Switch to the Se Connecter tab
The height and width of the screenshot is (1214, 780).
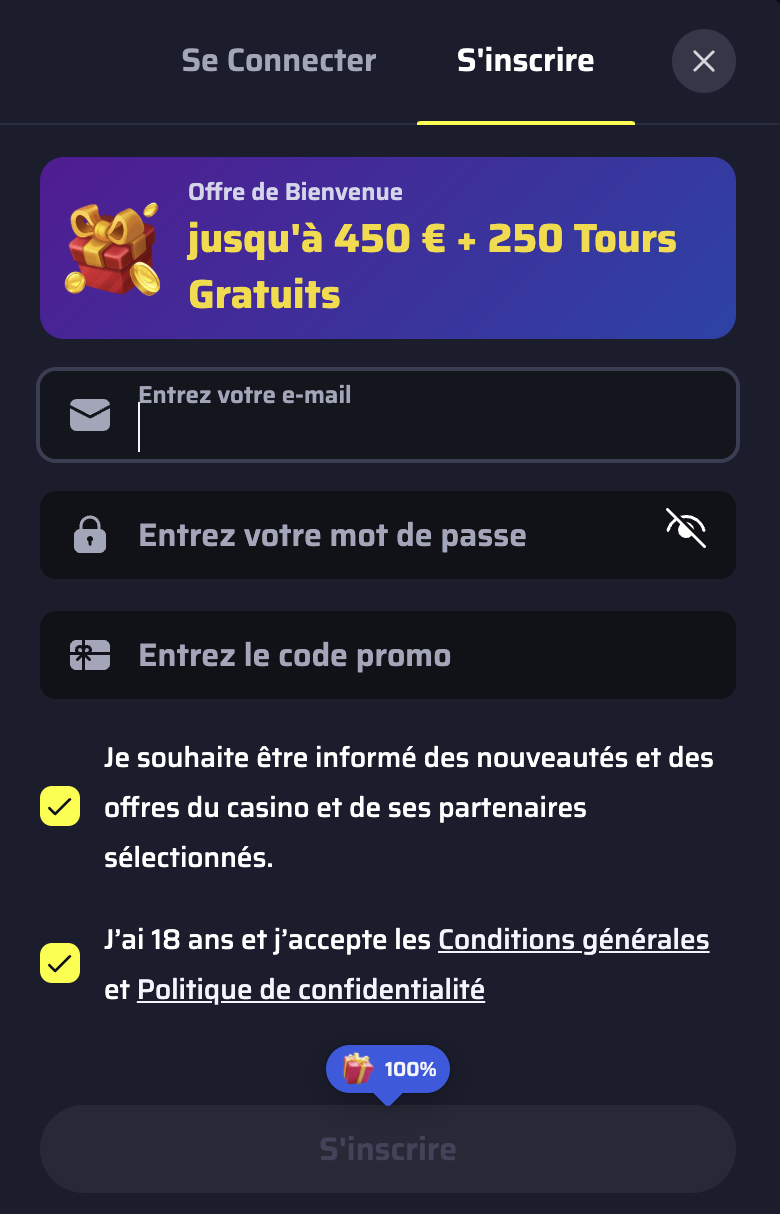click(x=279, y=61)
